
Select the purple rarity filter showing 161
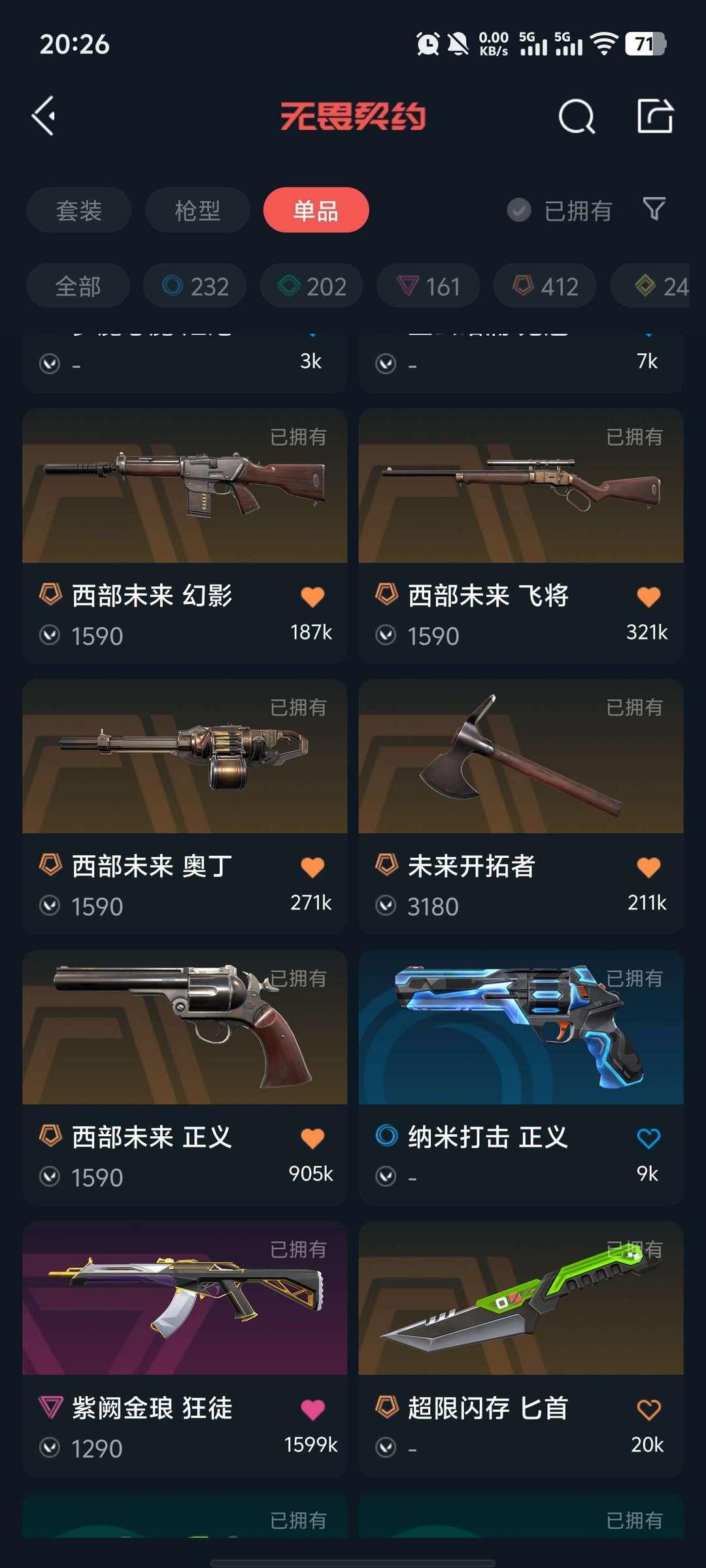[427, 286]
